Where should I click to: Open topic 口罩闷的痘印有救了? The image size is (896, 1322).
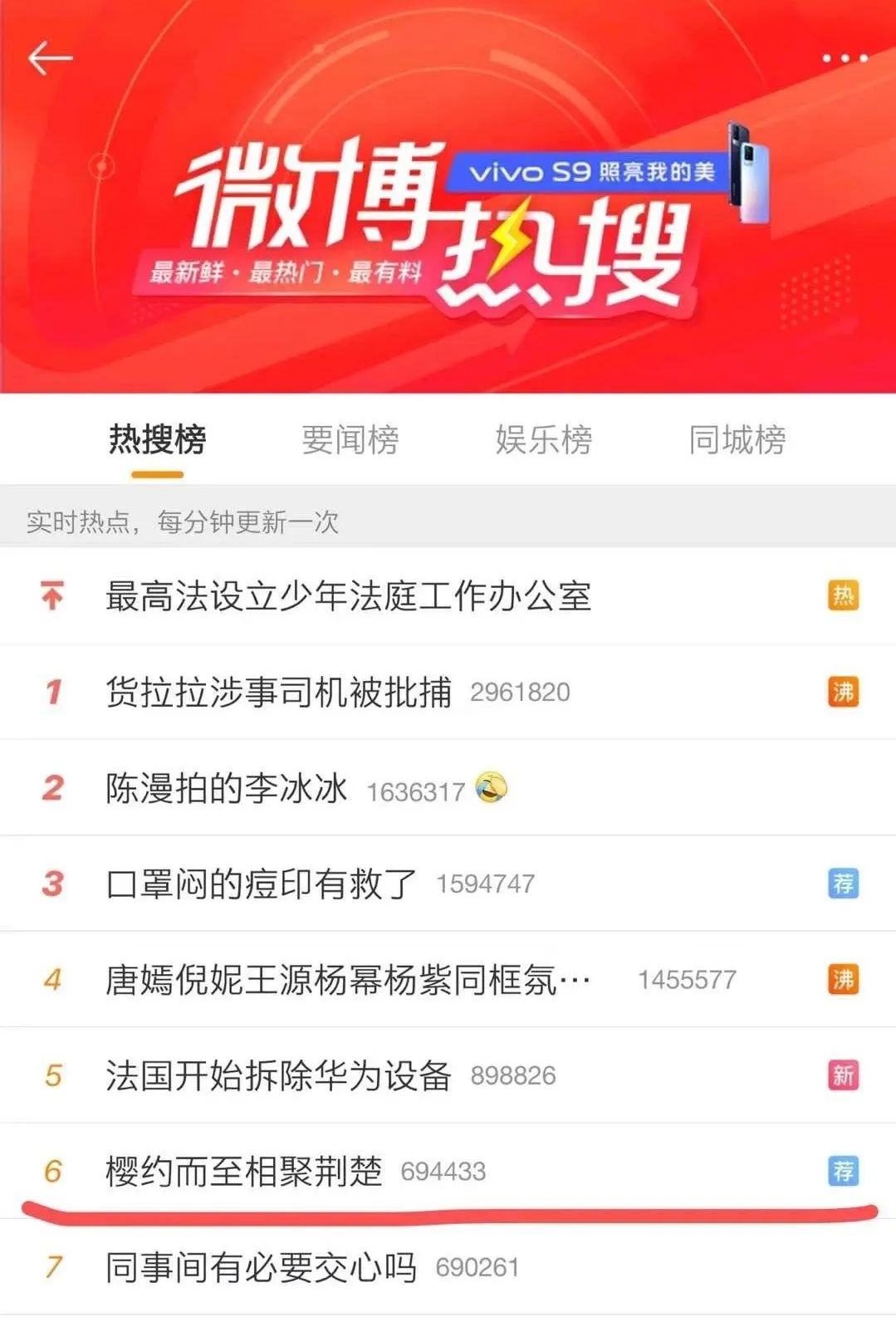[262, 884]
